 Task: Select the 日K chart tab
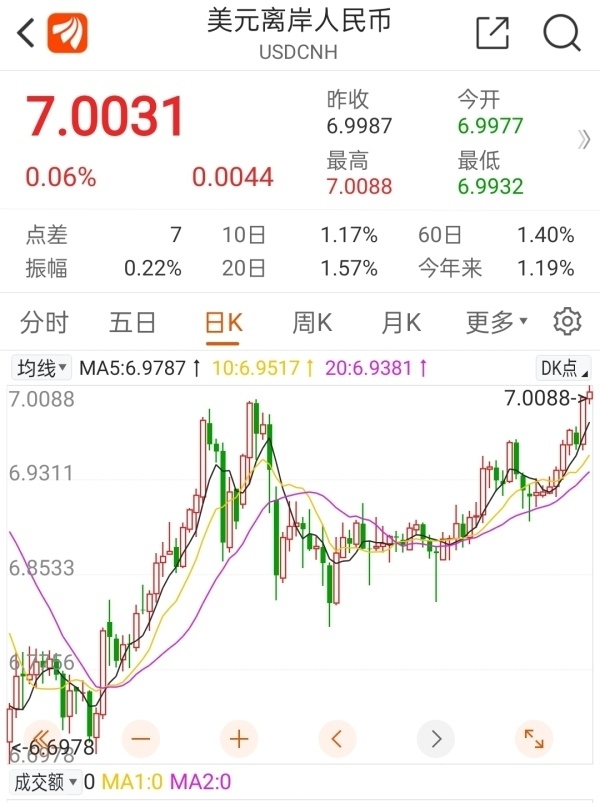click(x=223, y=322)
